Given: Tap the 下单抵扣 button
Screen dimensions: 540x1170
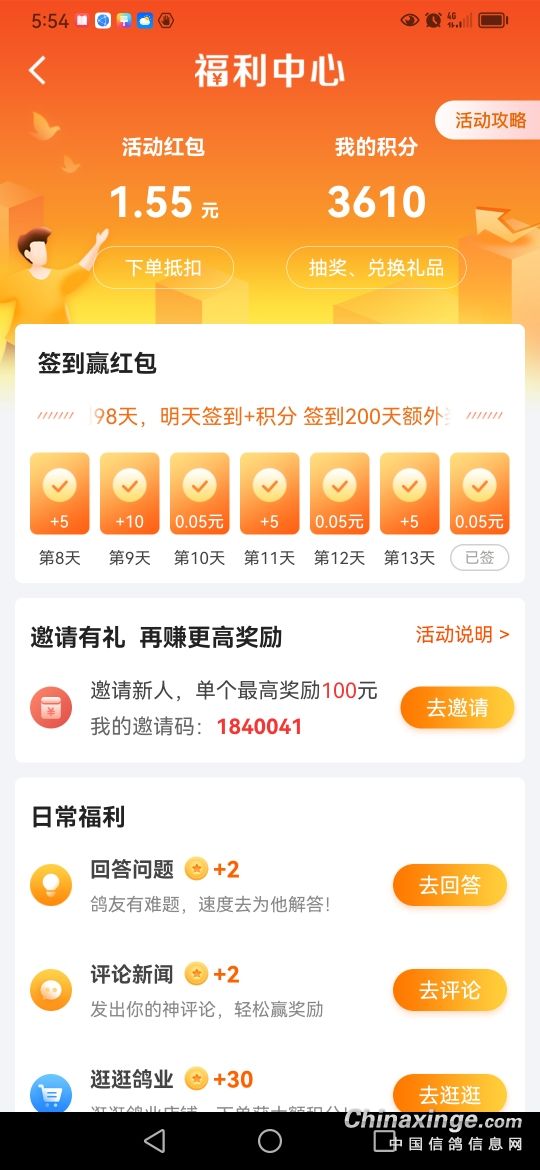Looking at the screenshot, I should pos(163,267).
